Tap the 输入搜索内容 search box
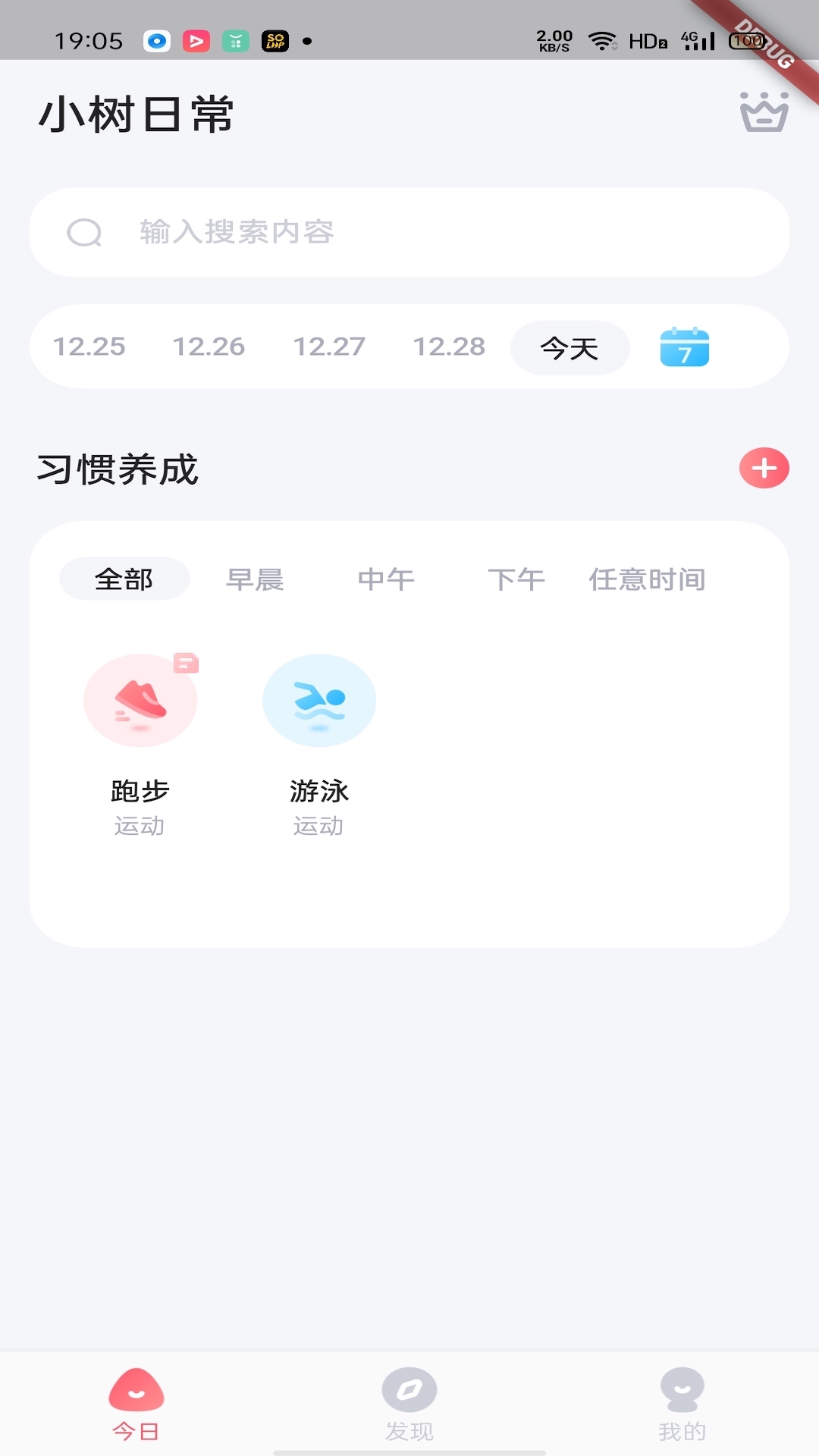Screen dimensions: 819x1456 [x=409, y=232]
